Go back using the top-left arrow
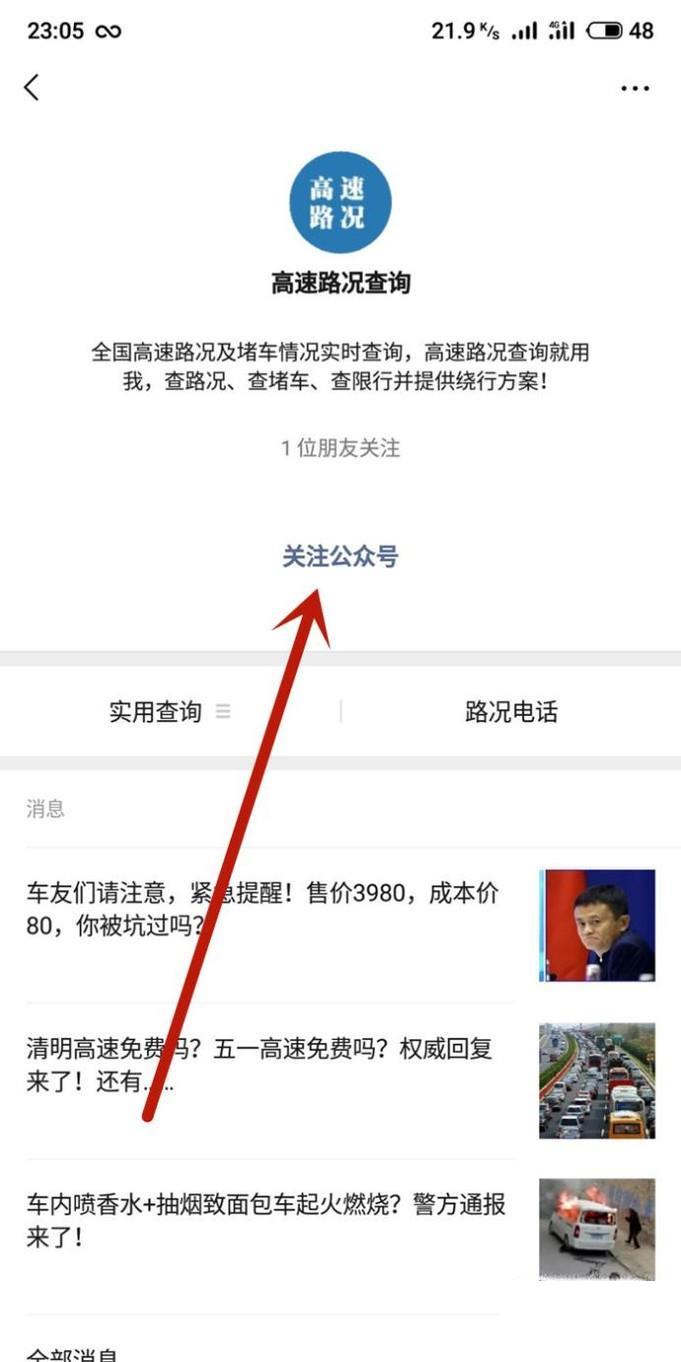Viewport: 681px width, 1362px height. tap(32, 87)
